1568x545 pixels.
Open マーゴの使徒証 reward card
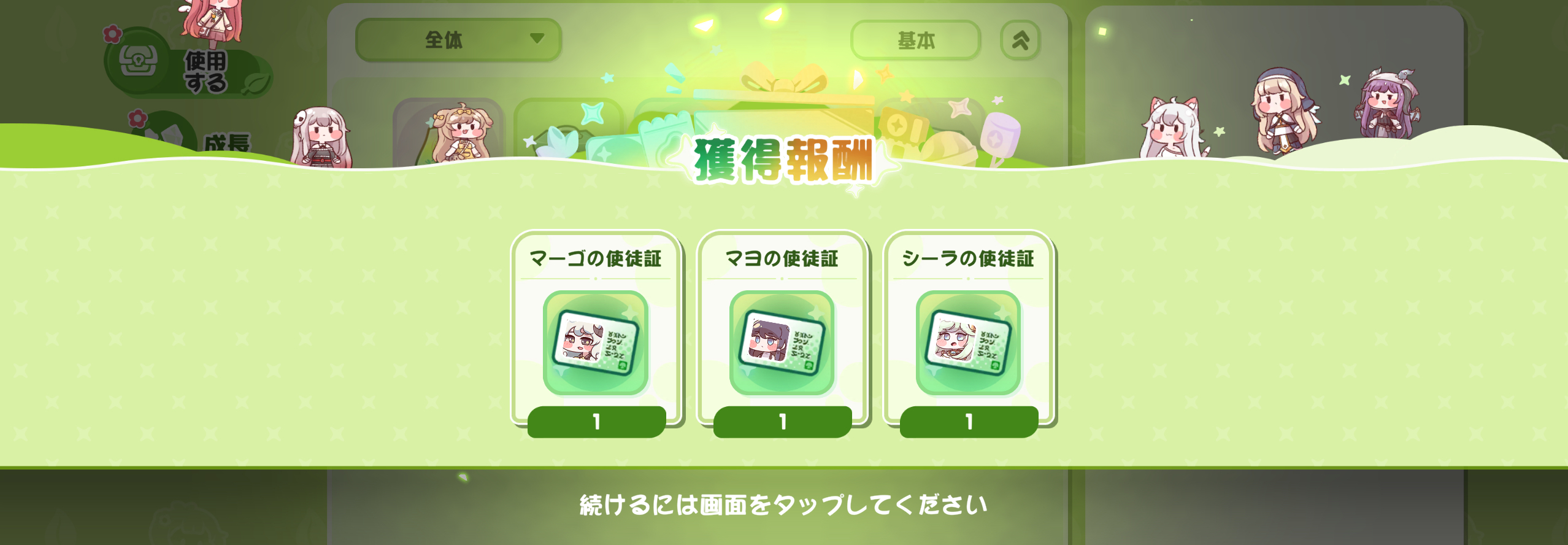coord(596,342)
